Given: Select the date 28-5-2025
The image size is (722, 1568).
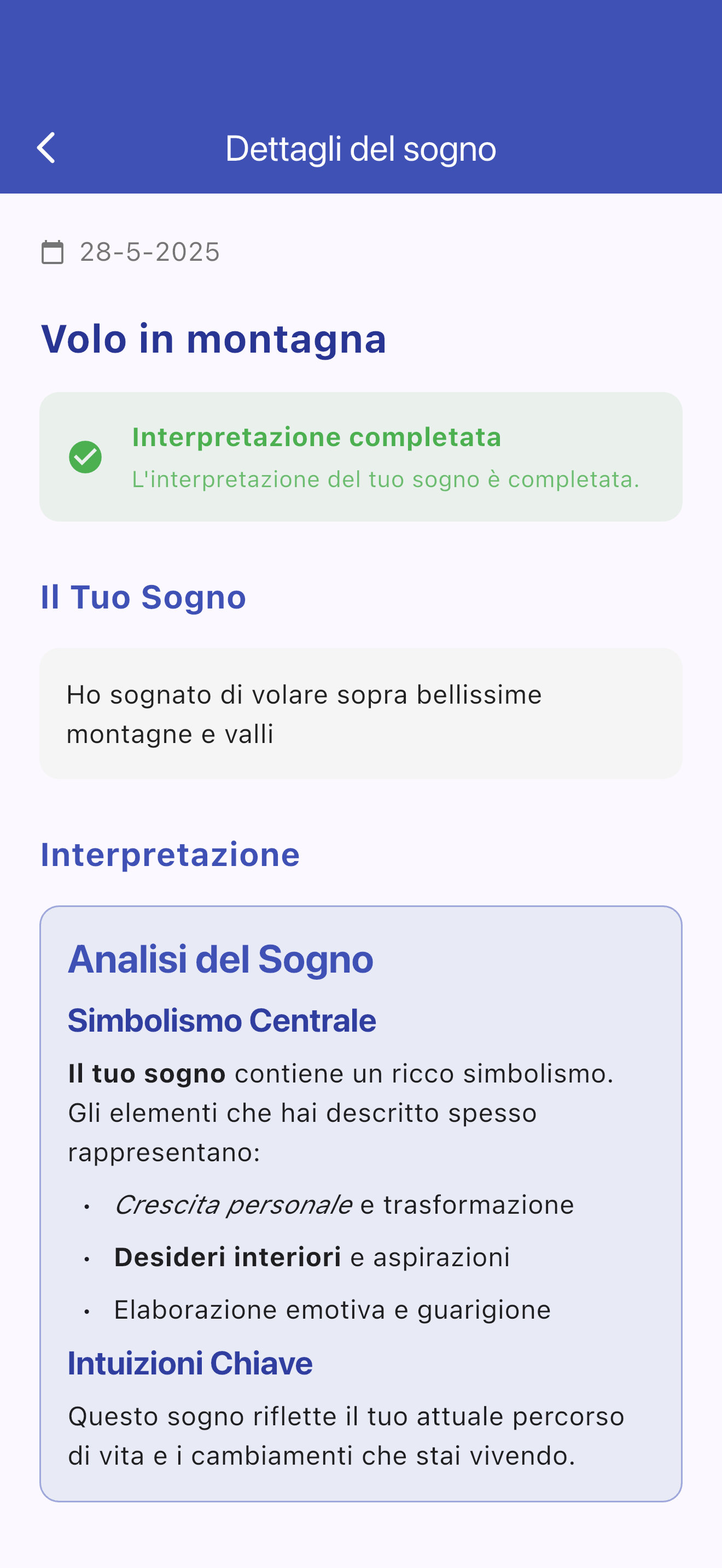Looking at the screenshot, I should (x=149, y=251).
